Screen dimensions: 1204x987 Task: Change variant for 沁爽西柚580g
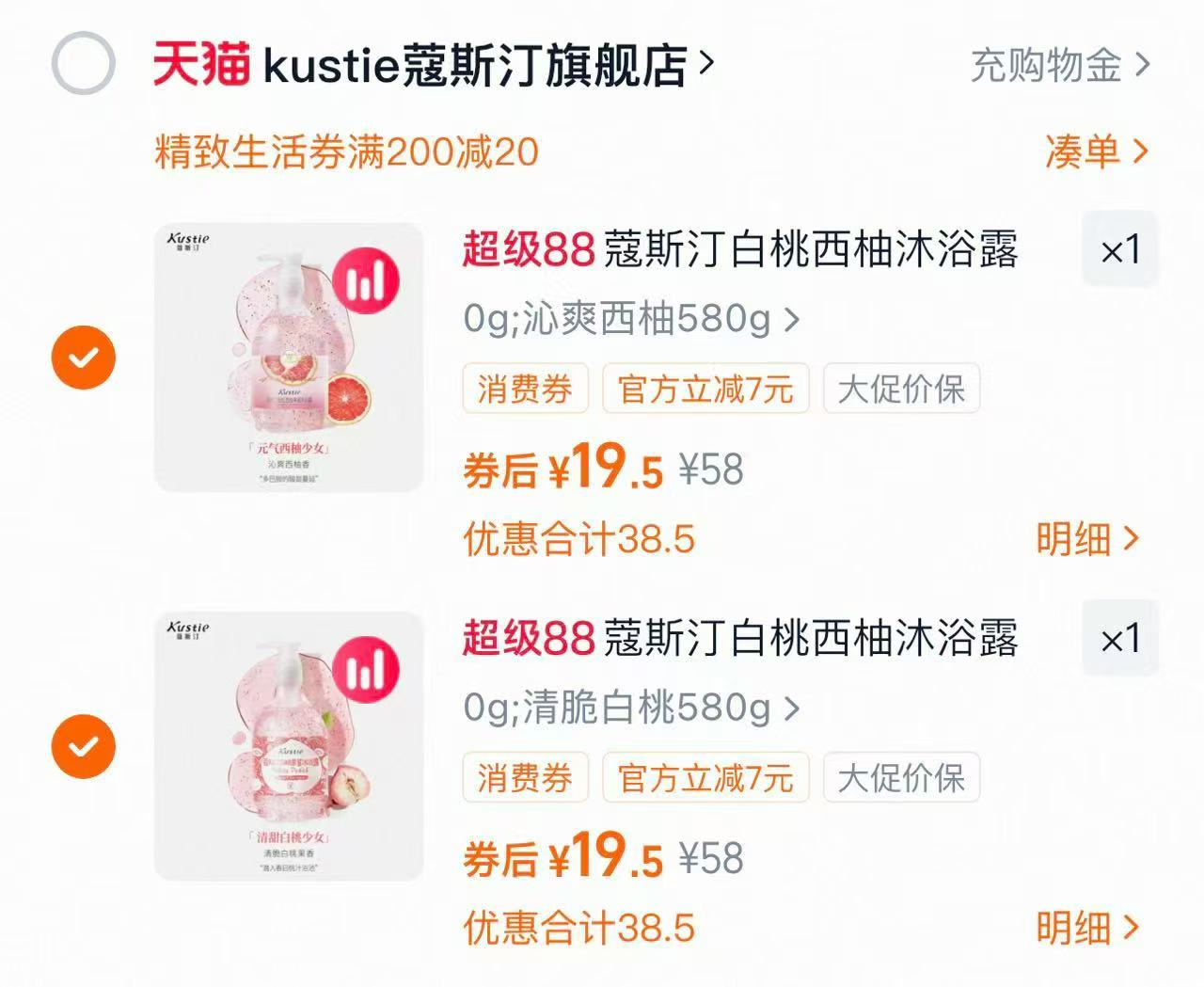631,320
